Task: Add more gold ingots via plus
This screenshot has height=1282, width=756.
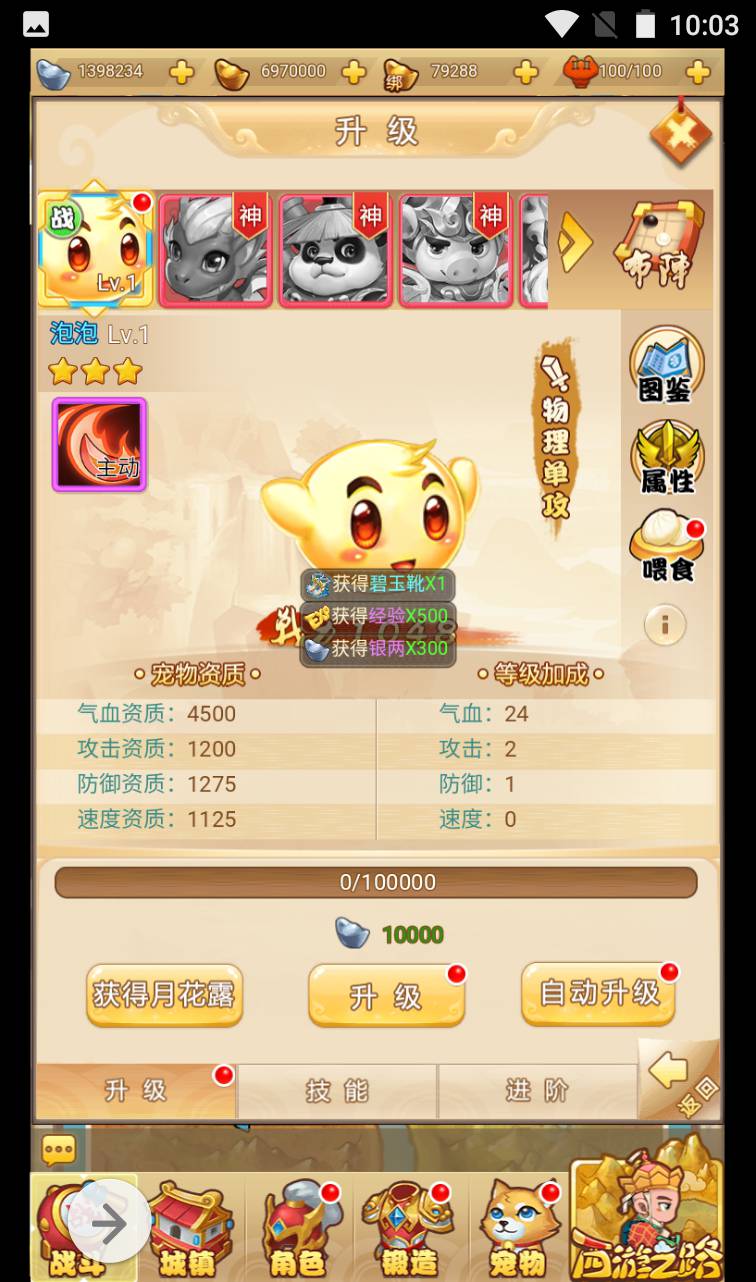Action: 354,72
